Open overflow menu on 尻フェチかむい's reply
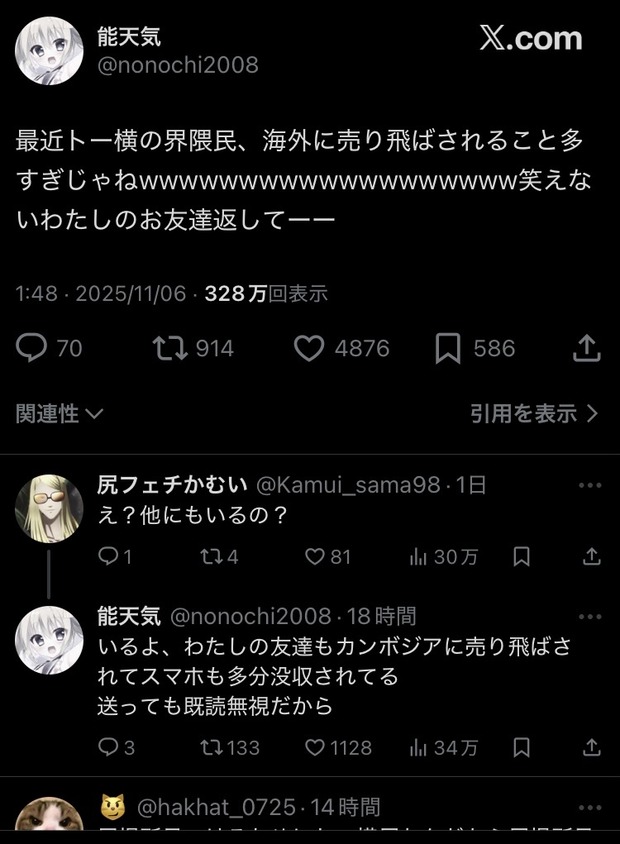The width and height of the screenshot is (620, 844). pyautogui.click(x=591, y=485)
